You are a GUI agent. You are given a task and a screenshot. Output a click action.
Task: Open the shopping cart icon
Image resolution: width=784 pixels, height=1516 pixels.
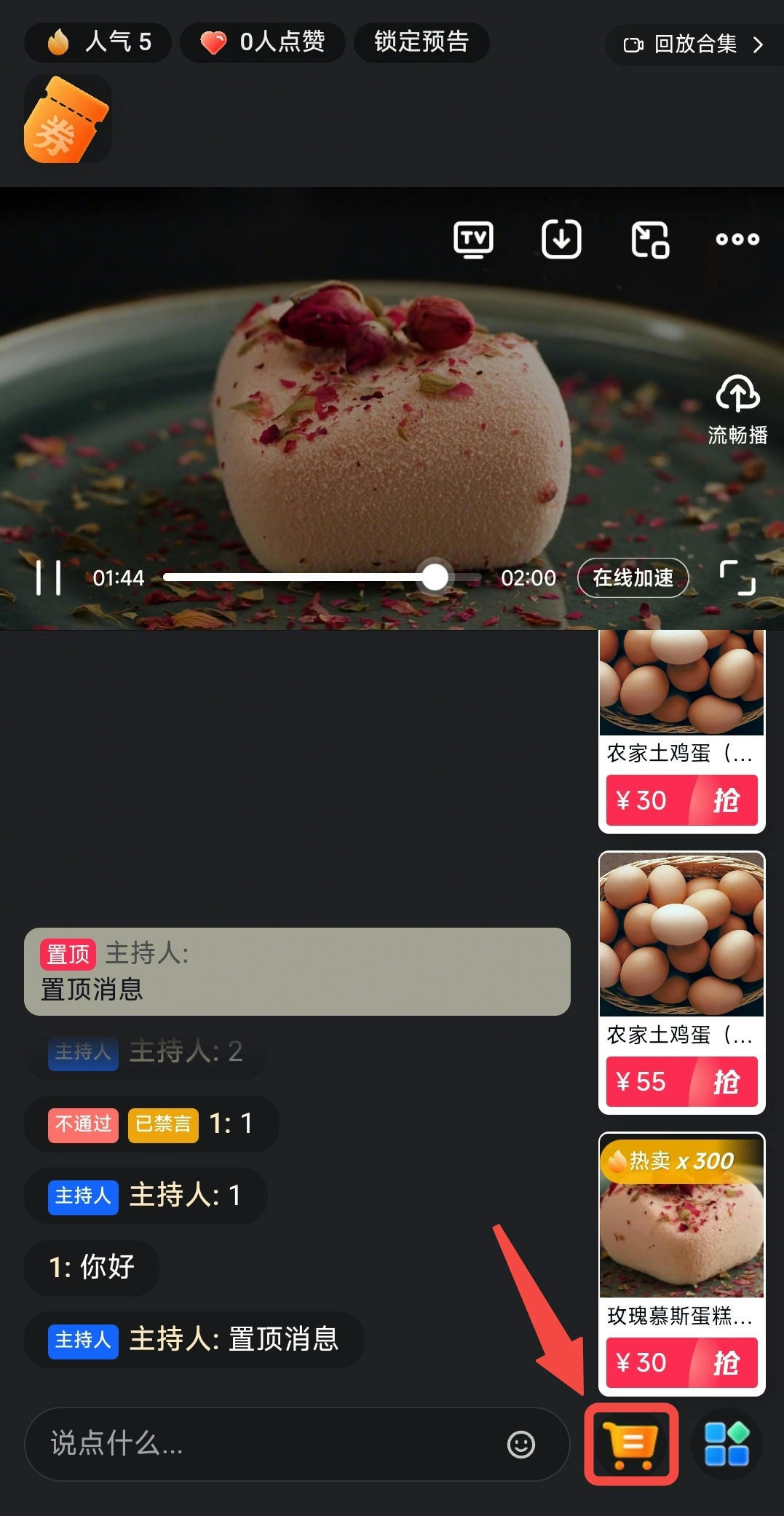coord(631,1444)
